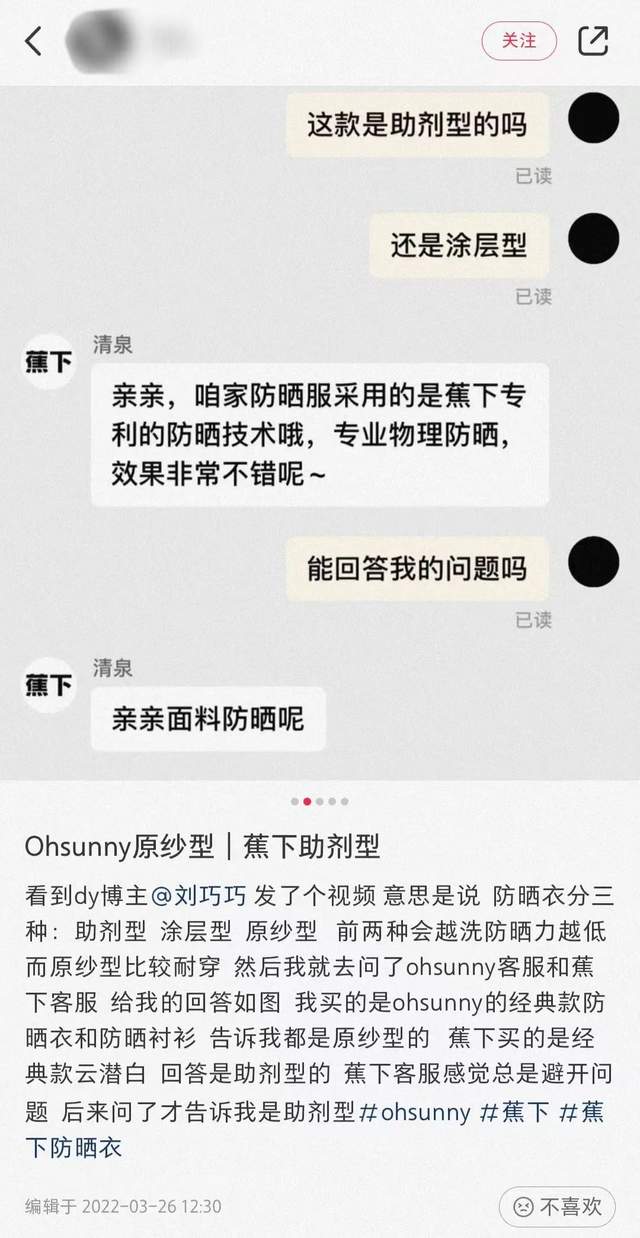This screenshot has height=1238, width=640.
Task: Mark the post as 不喜欢
Action: pyautogui.click(x=559, y=1206)
